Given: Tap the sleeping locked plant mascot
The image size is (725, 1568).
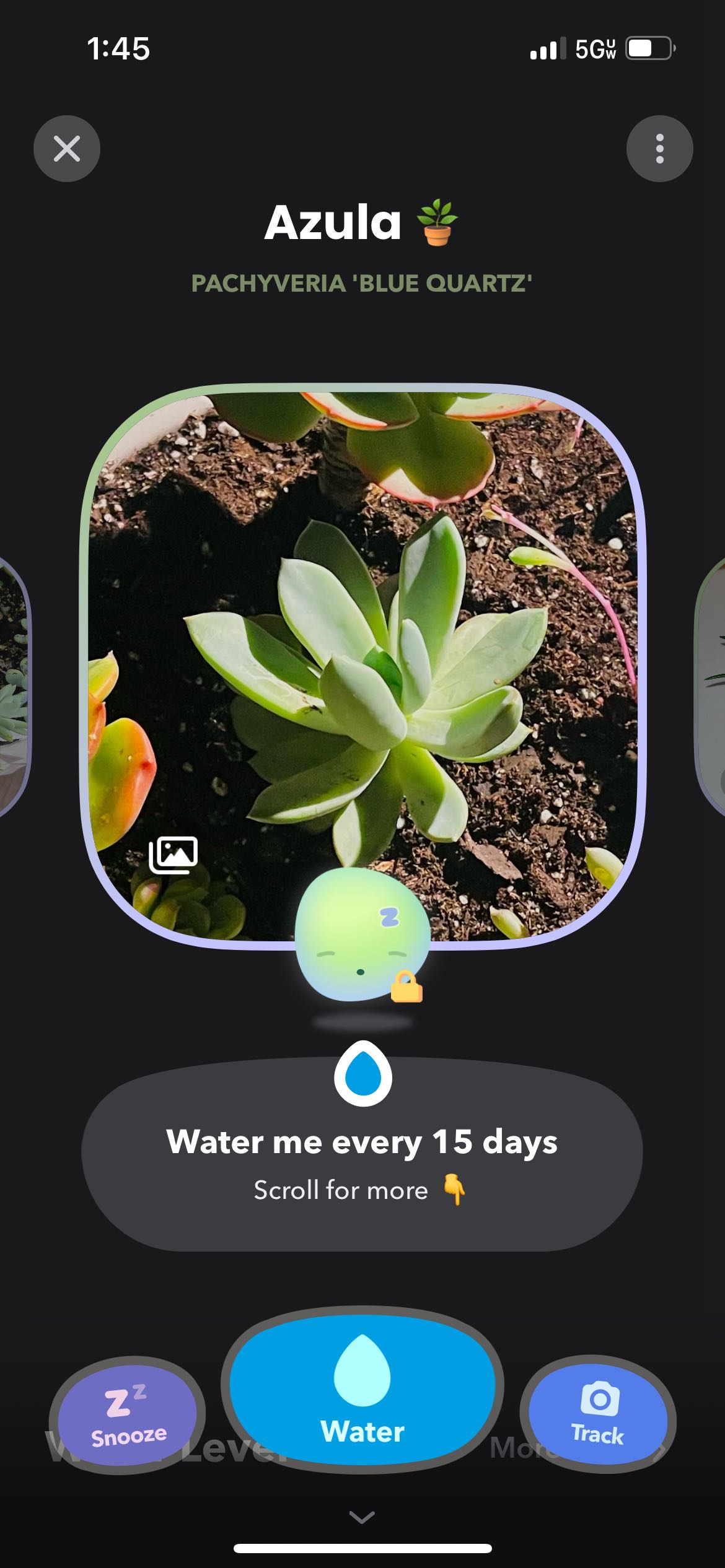Looking at the screenshot, I should click(362, 934).
